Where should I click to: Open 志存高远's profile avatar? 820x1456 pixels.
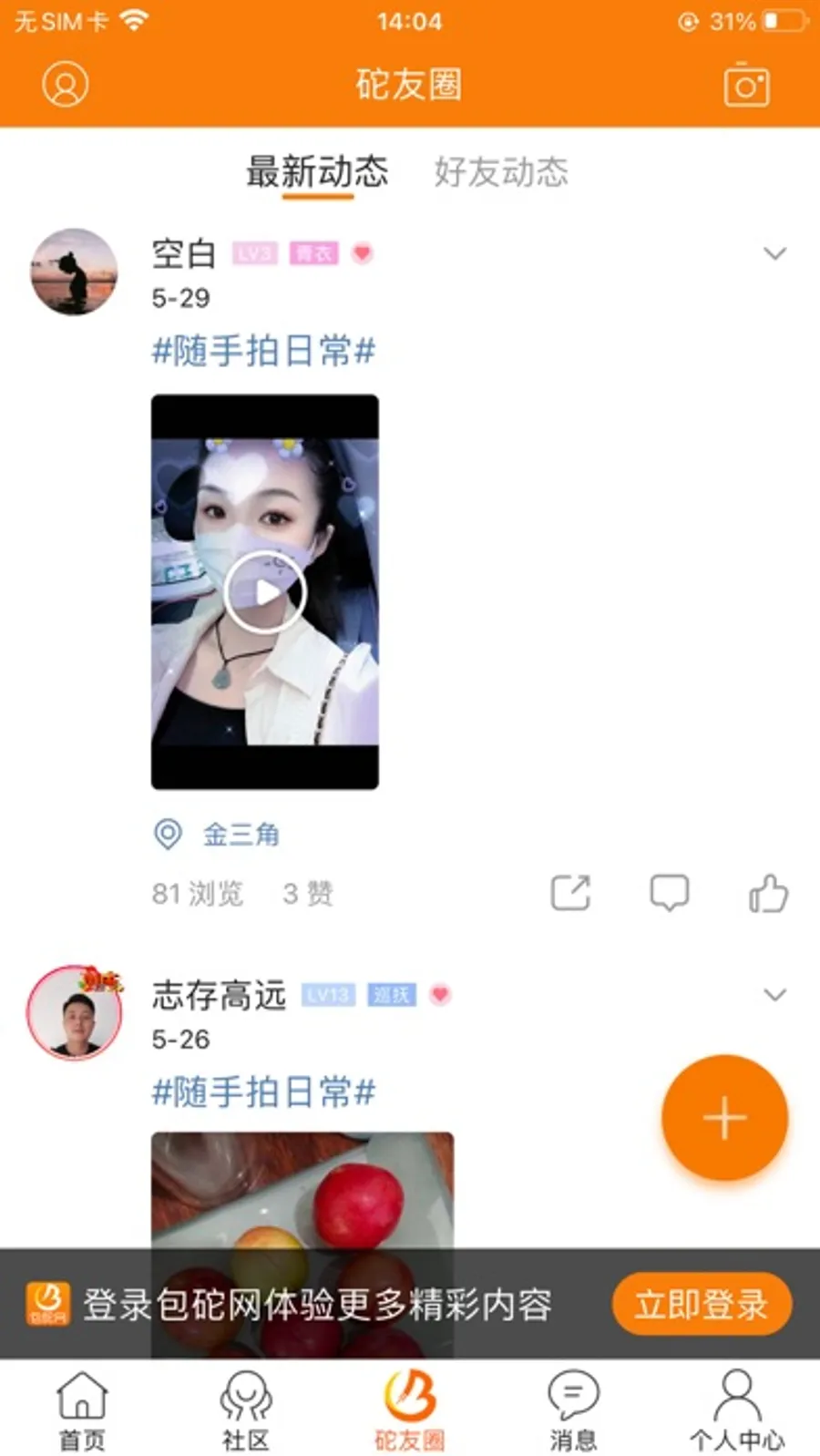[75, 1013]
